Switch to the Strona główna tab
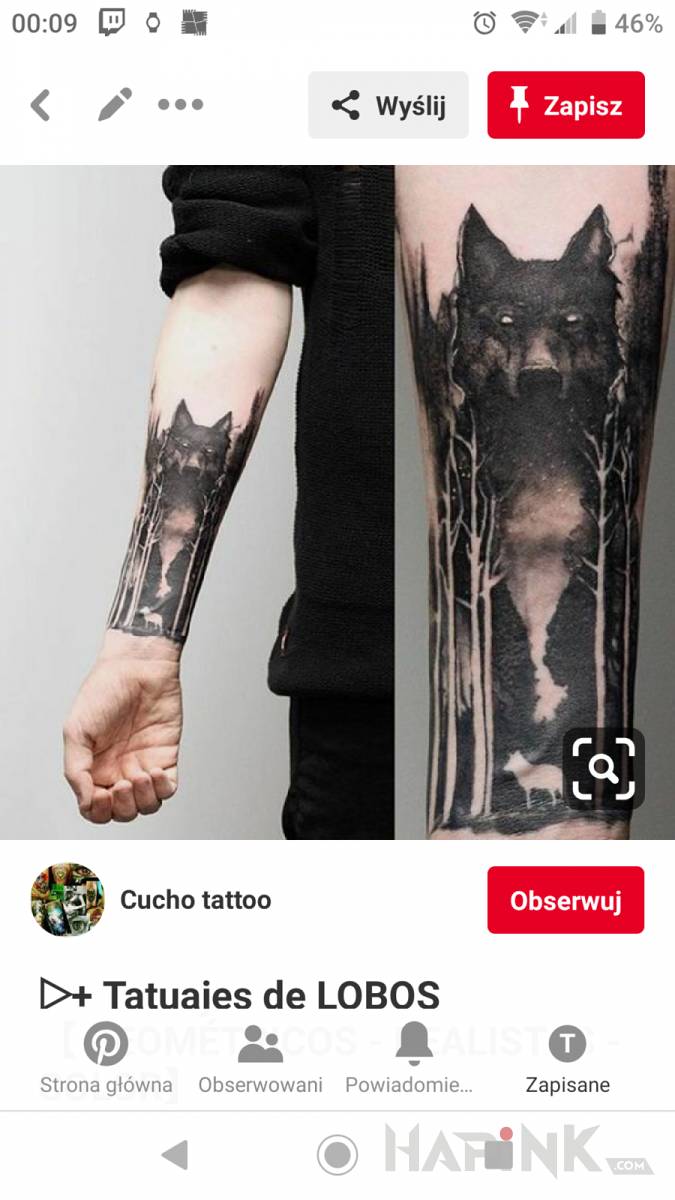Screen dimensions: 675x1200 point(106,1058)
